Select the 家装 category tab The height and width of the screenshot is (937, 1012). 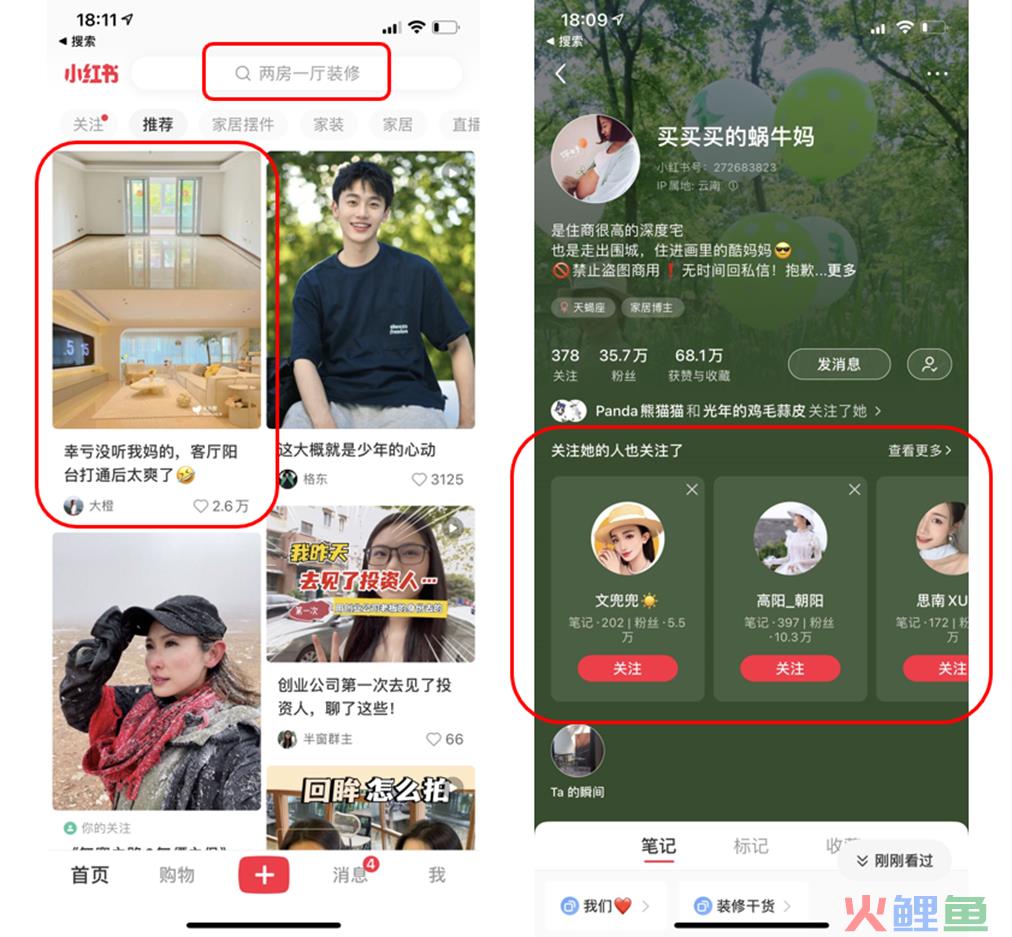click(x=328, y=125)
